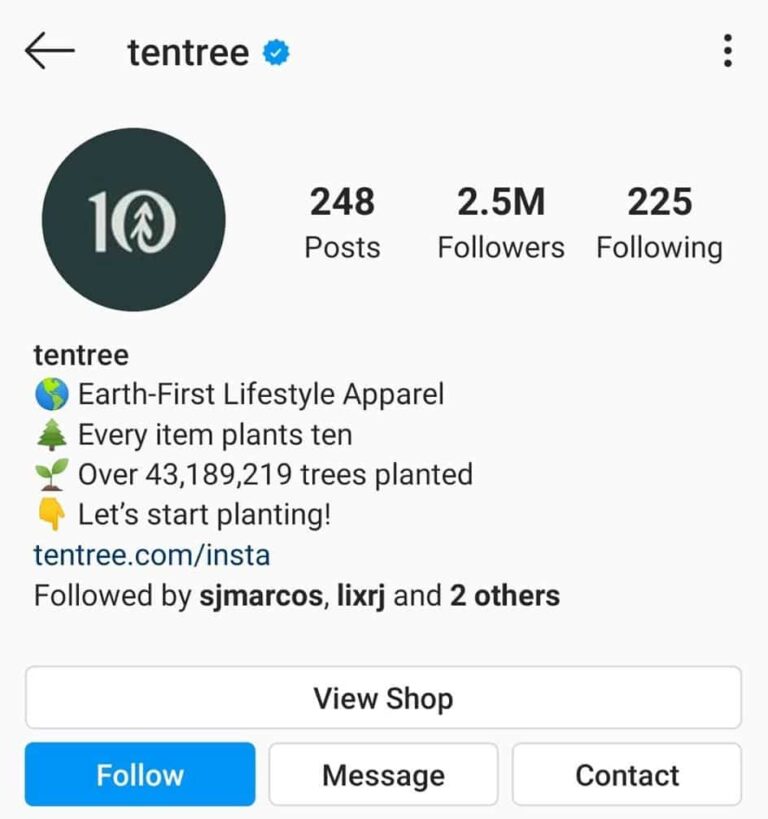Open the tentree.com/insta link

click(x=152, y=554)
